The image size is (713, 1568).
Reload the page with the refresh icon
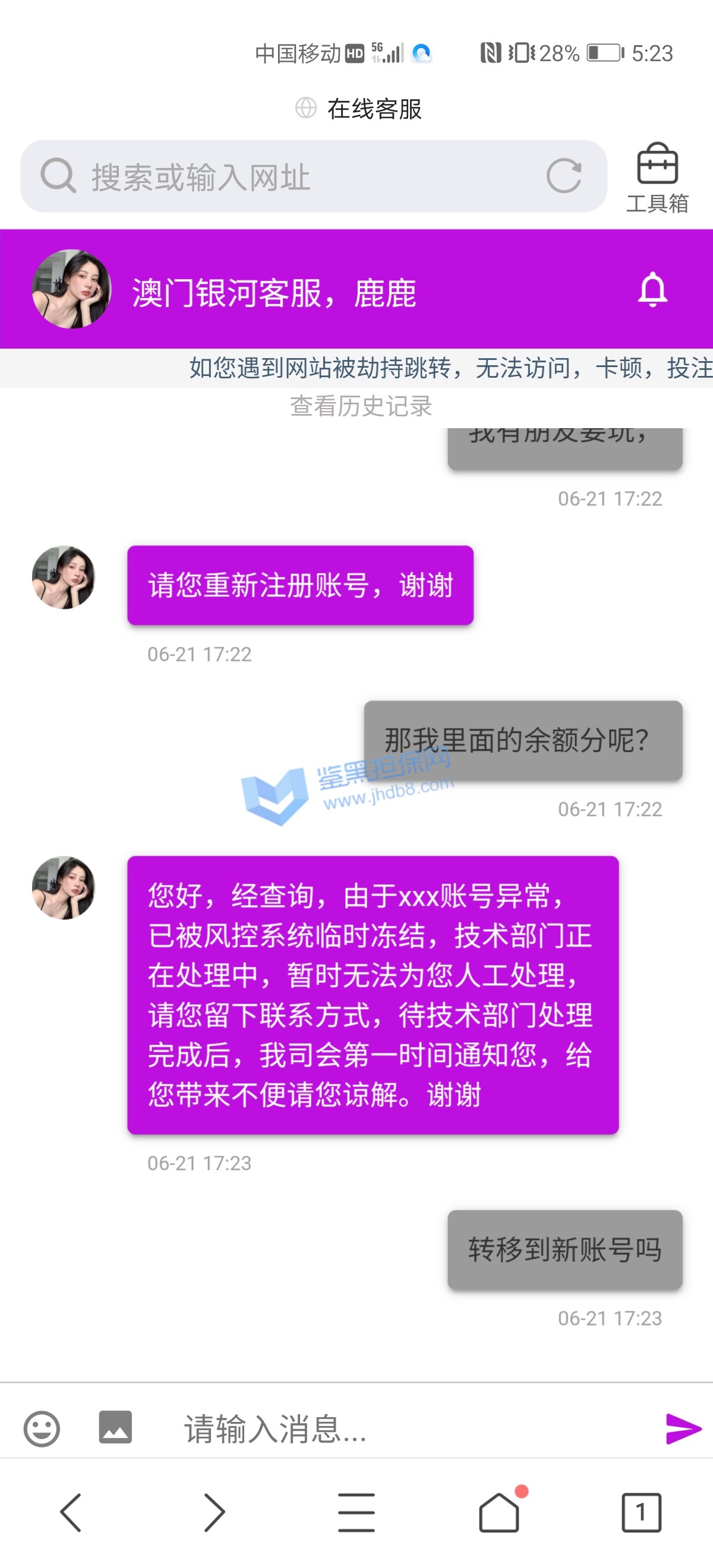click(563, 176)
